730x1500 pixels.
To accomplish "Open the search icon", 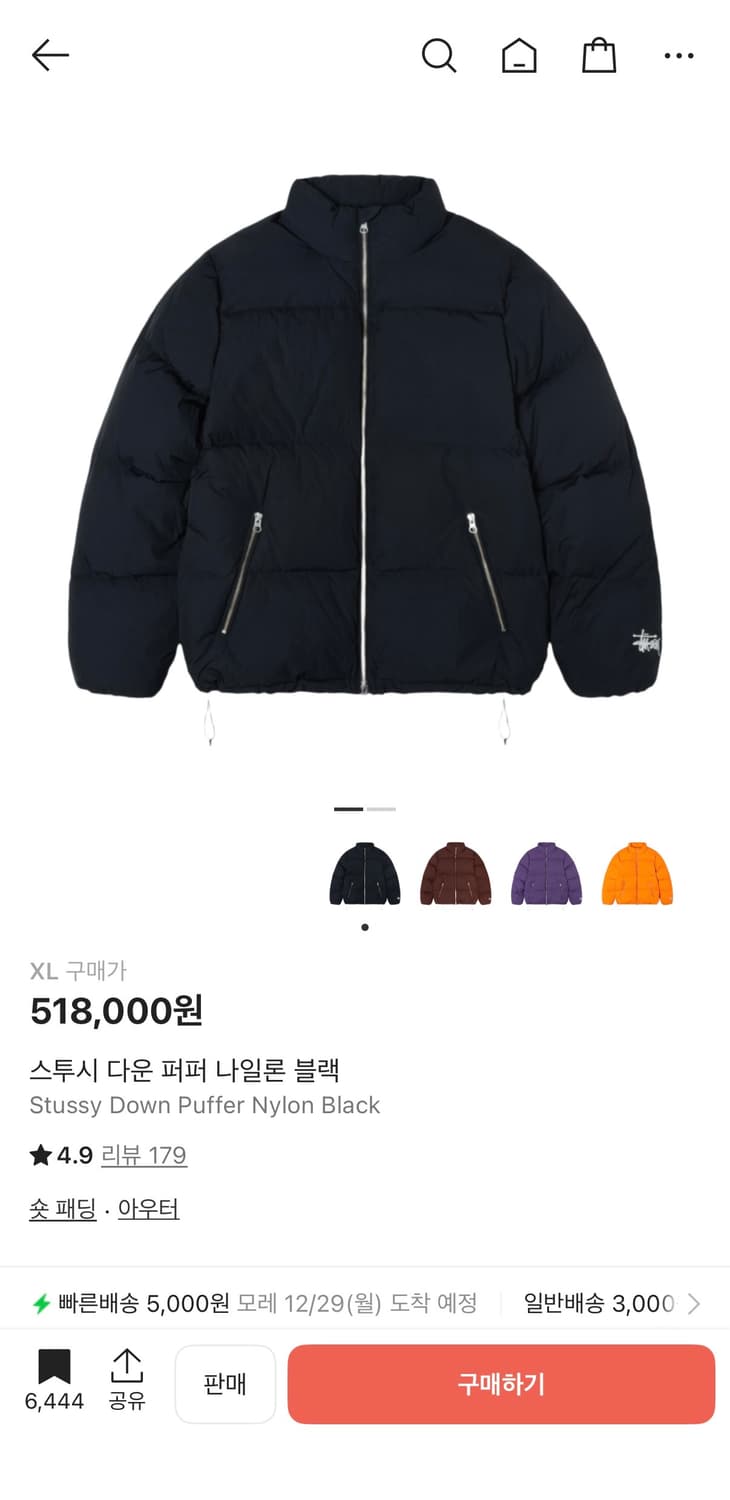I will 439,55.
